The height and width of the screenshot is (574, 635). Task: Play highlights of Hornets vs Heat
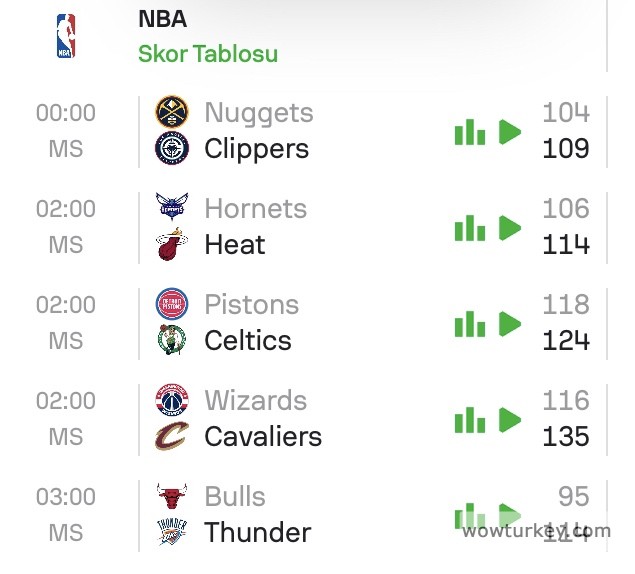(510, 228)
